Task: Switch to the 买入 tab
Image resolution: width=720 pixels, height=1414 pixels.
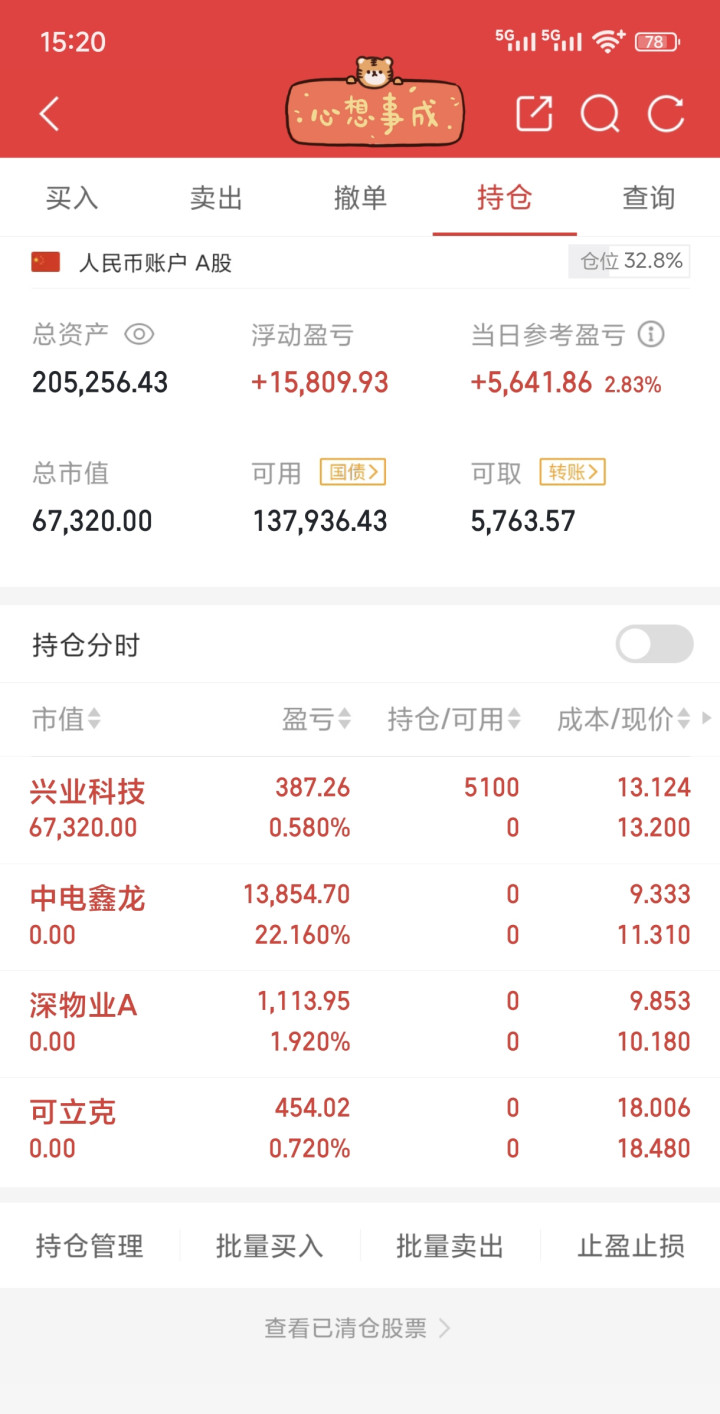Action: tap(72, 198)
